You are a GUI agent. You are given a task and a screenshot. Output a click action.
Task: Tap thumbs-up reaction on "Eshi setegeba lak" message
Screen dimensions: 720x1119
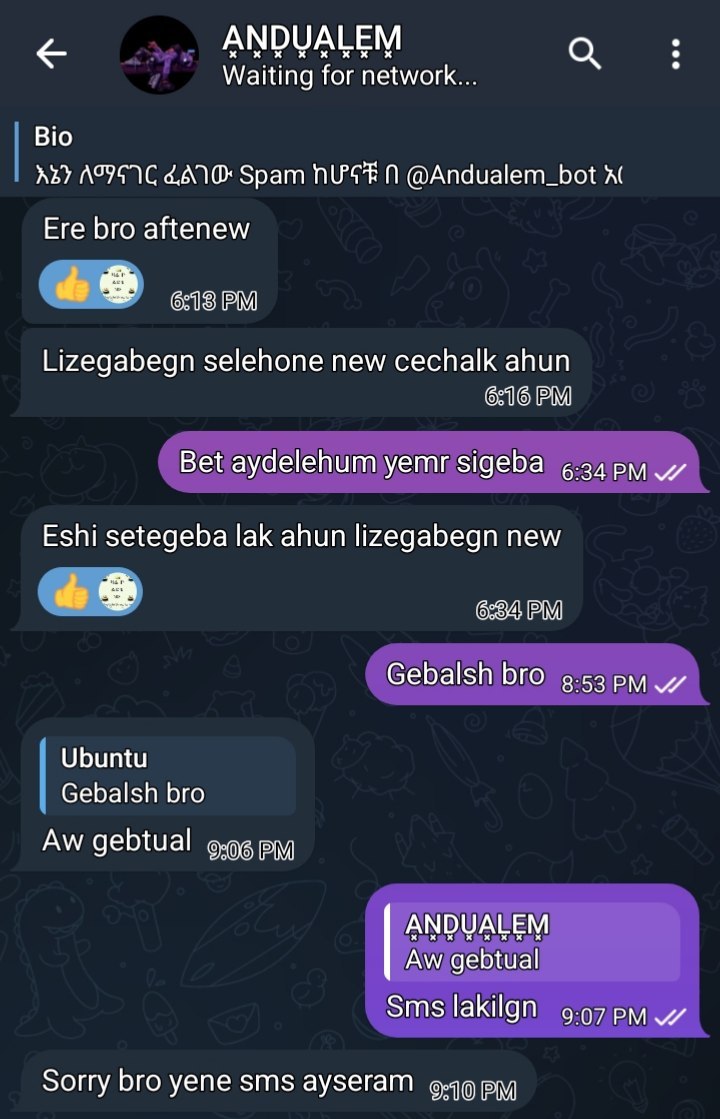(x=91, y=592)
